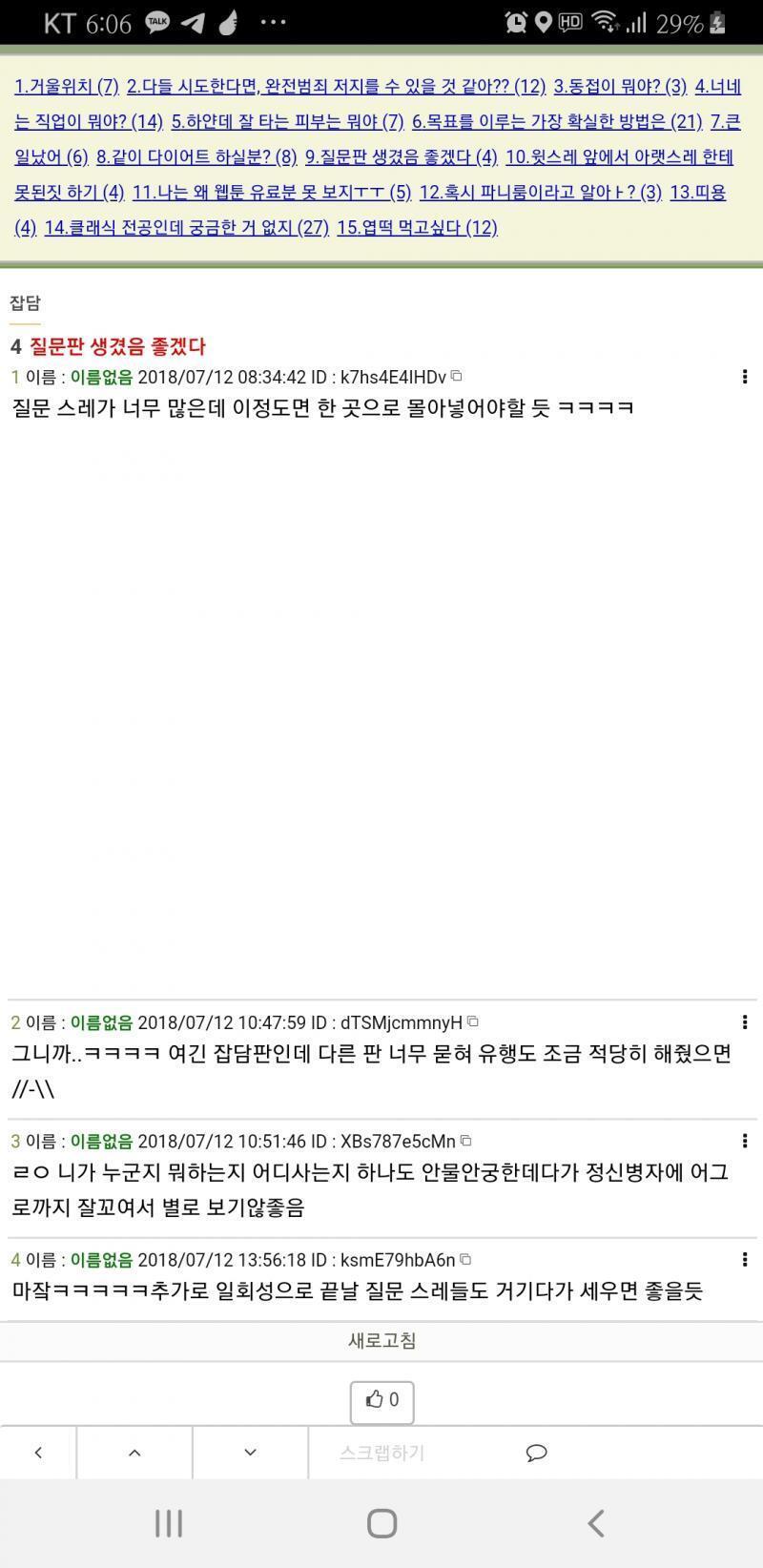Screen dimensions: 763x1568
Task: Open overflow menu on post 1
Action: (744, 377)
